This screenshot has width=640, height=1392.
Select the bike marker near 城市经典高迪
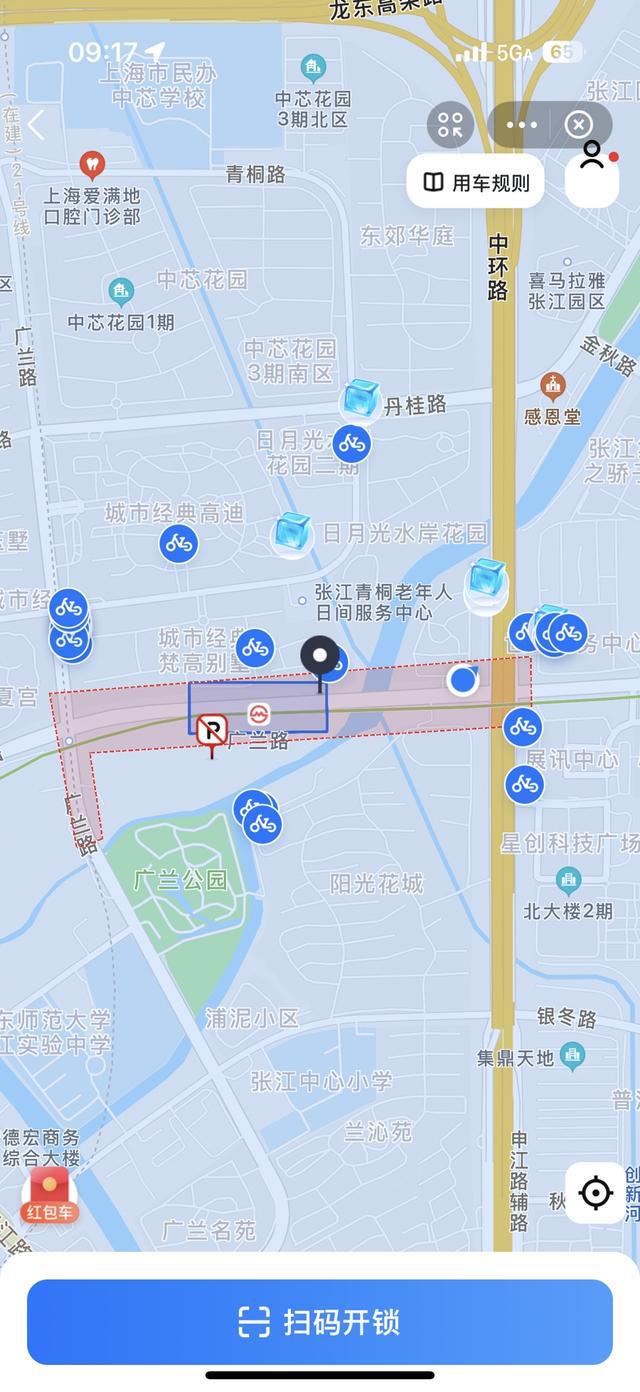point(179,543)
